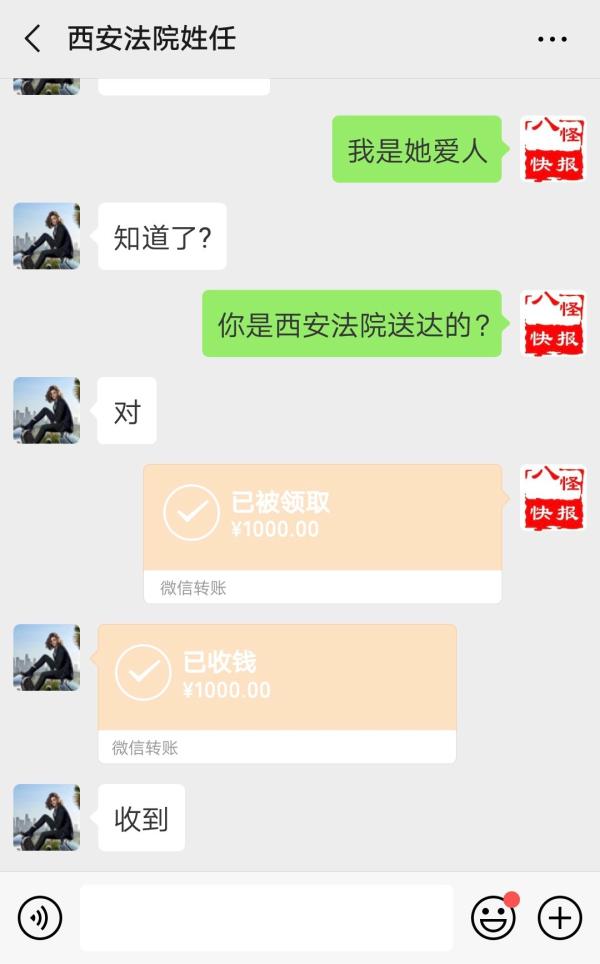Viewport: 600px width, 964px height.
Task: Switch to voice message input
Action: pos(40,917)
